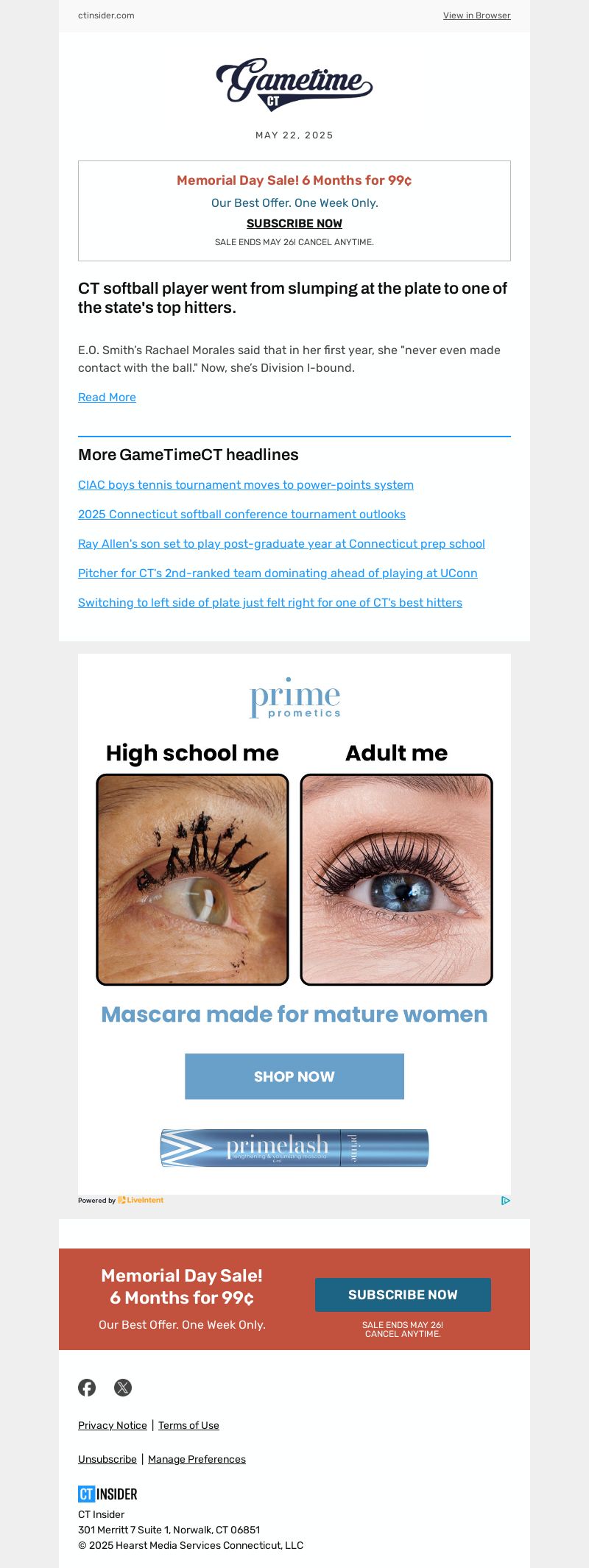Open the Terms of Use
The width and height of the screenshot is (589, 1568).
click(x=188, y=1425)
